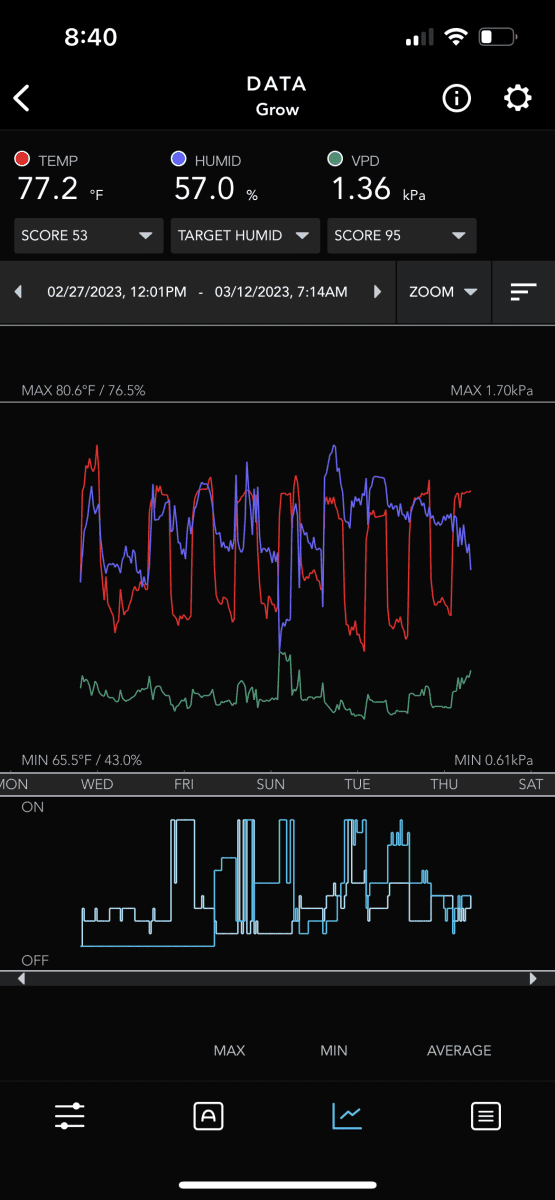Select the chart data tab
Viewport: 555px width, 1200px height.
point(347,1116)
